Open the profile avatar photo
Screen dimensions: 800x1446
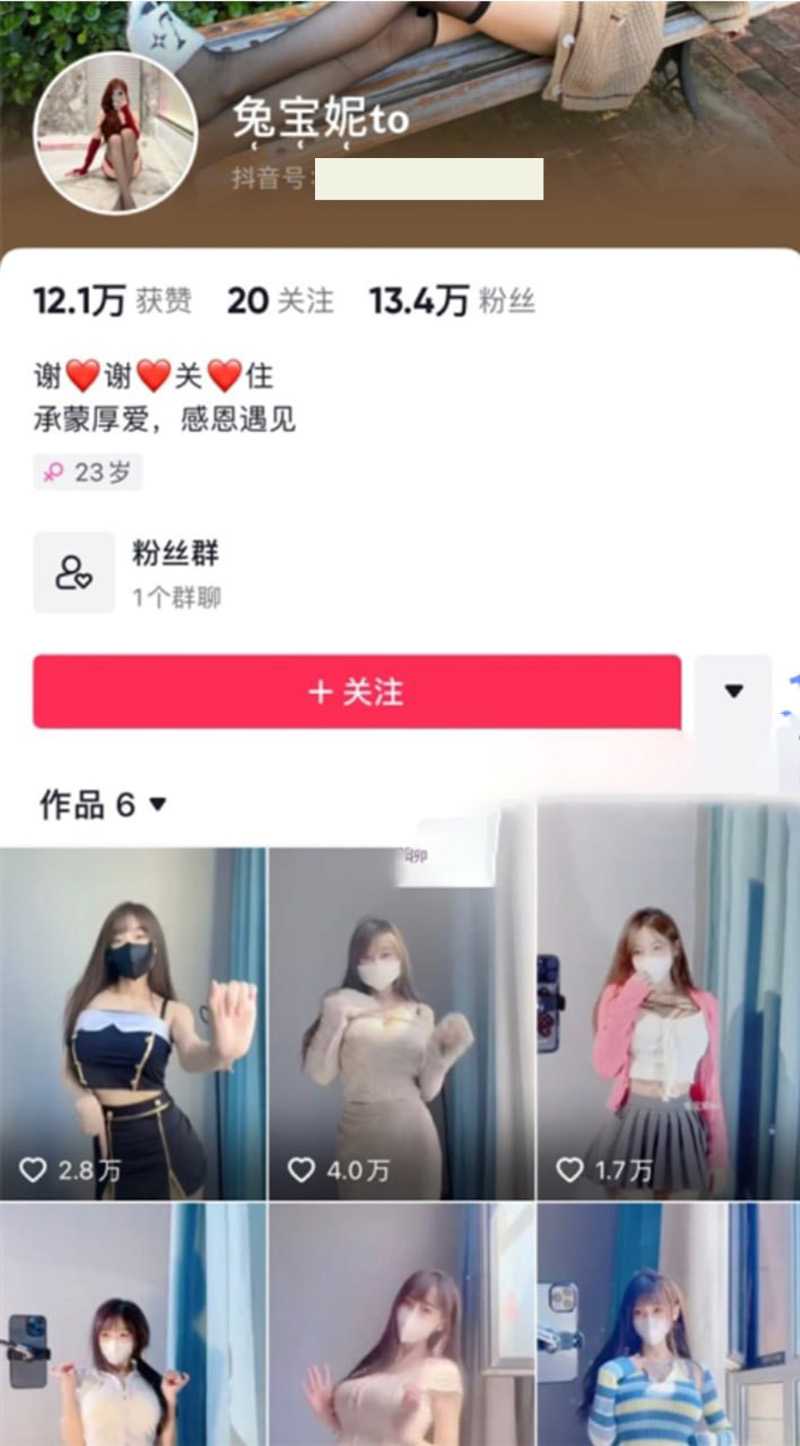[115, 133]
